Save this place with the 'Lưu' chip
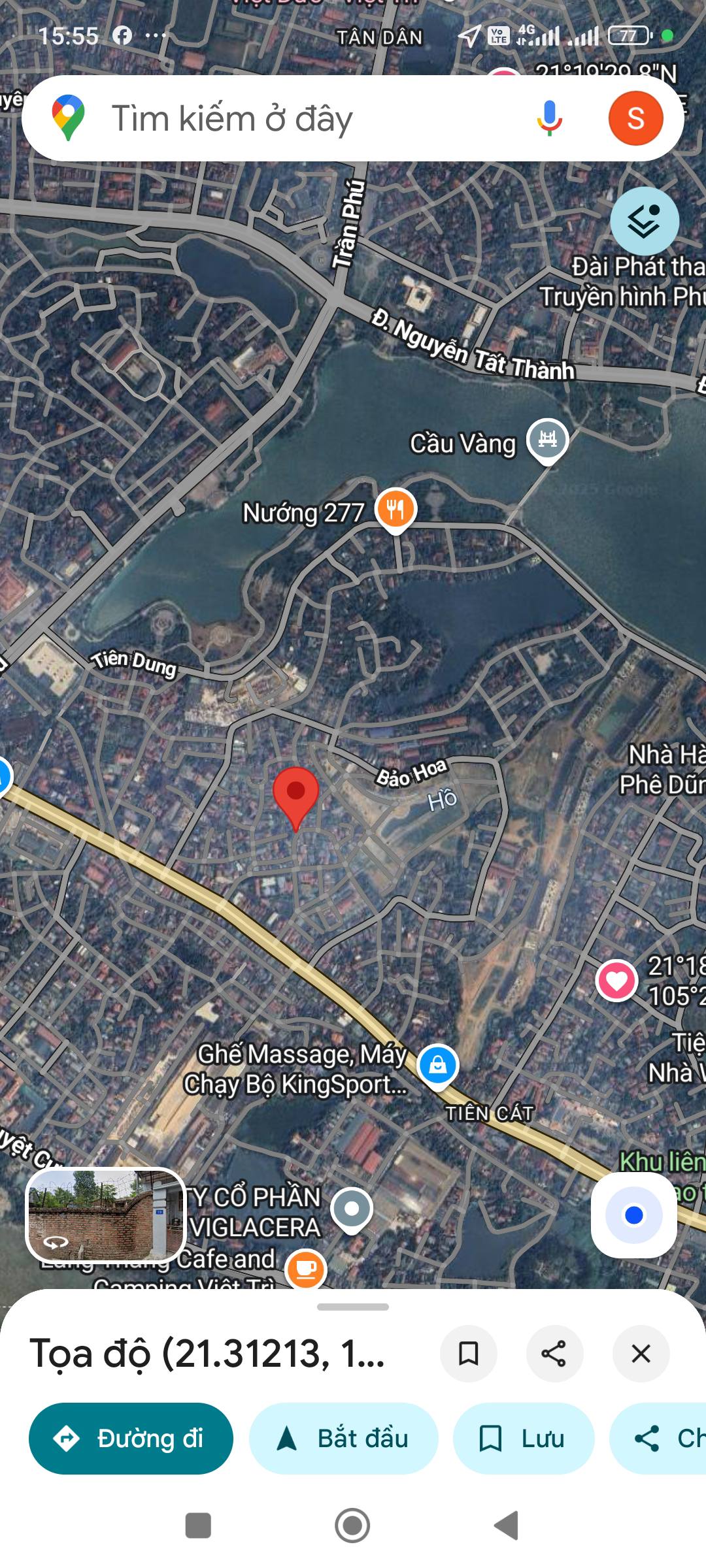 523,1438
